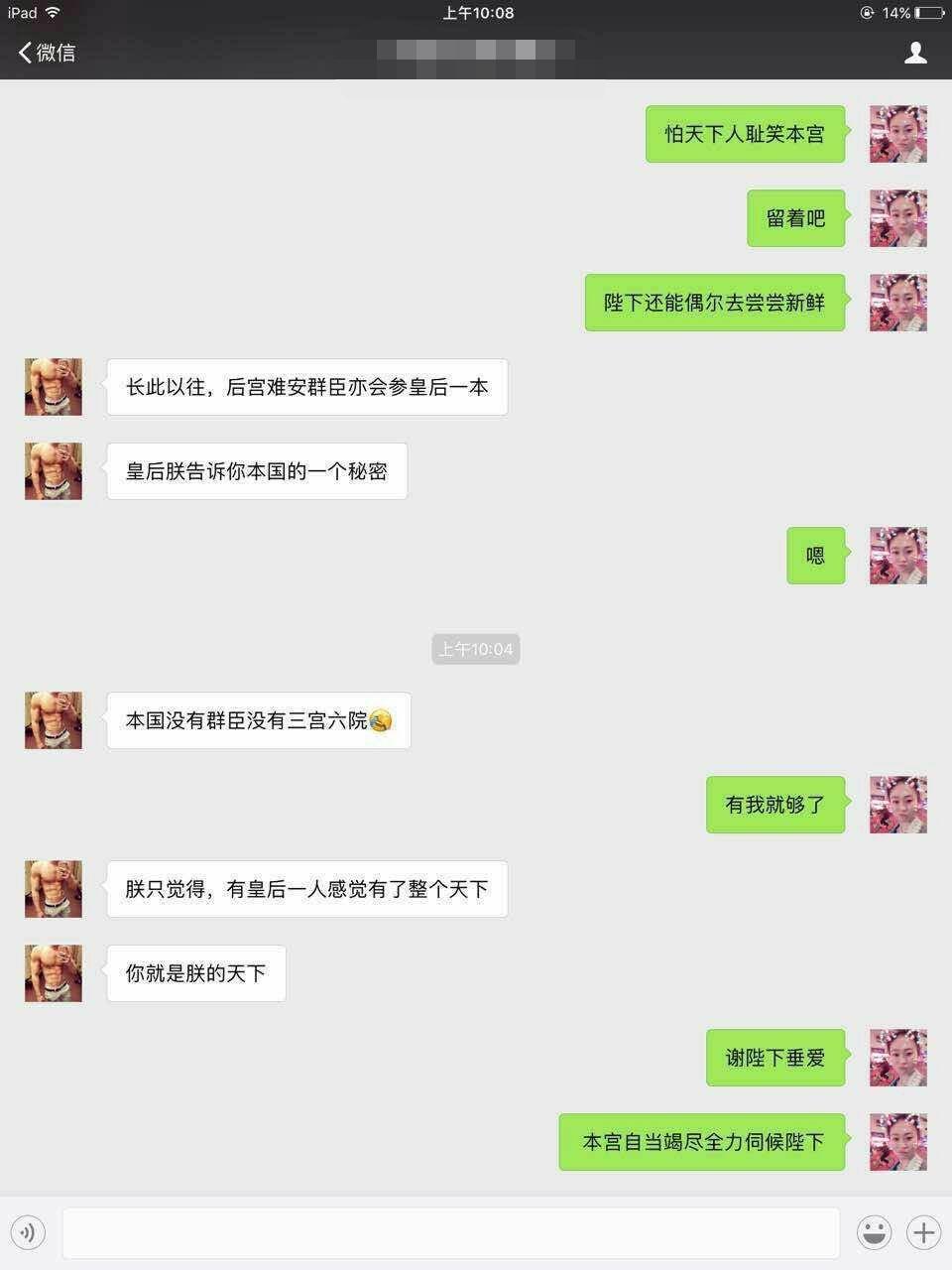This screenshot has height=1270, width=952.
Task: Tap avatar beside 怕天下人耻笑本宫
Action: (x=897, y=134)
